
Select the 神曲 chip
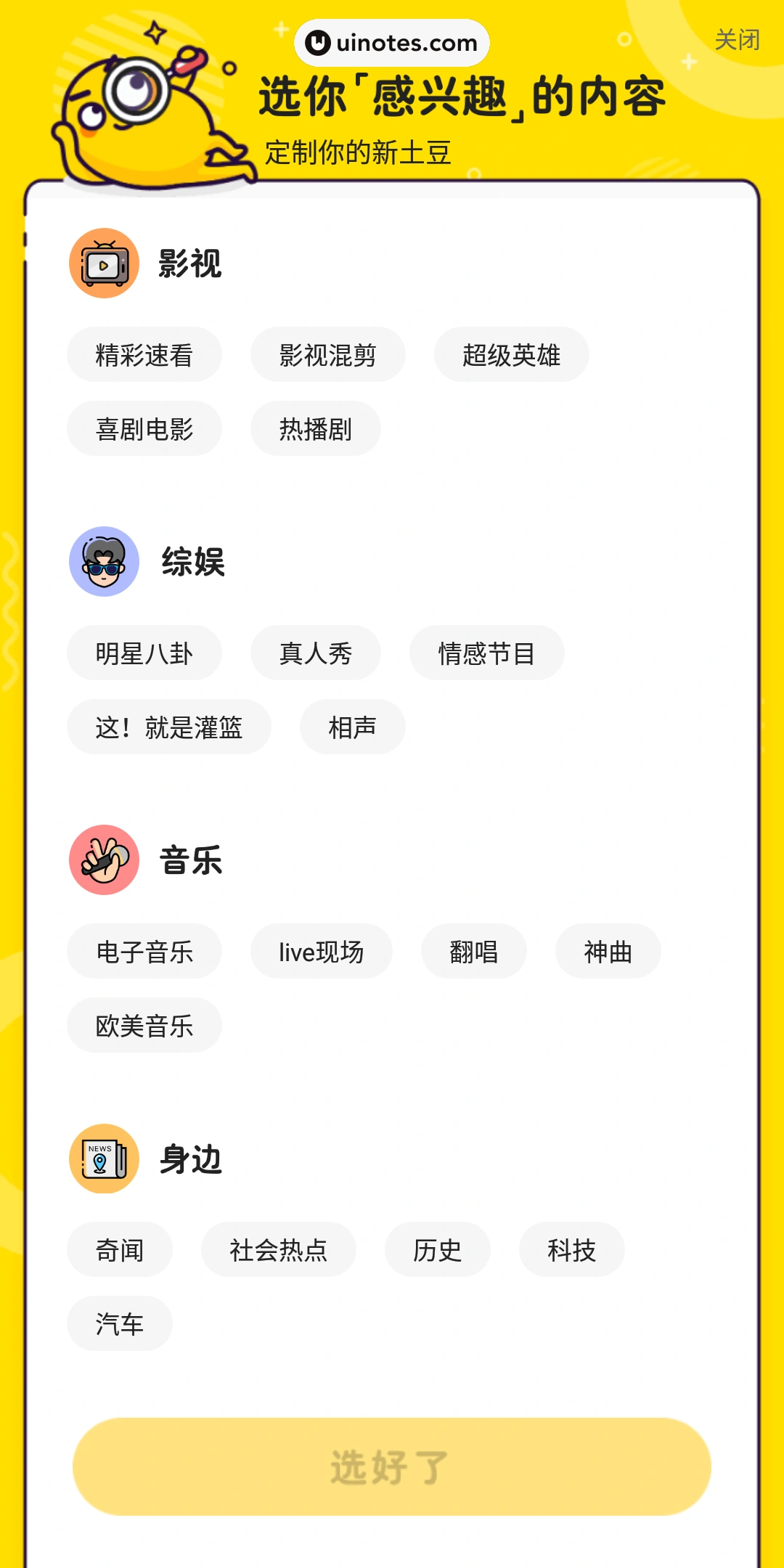click(x=608, y=952)
